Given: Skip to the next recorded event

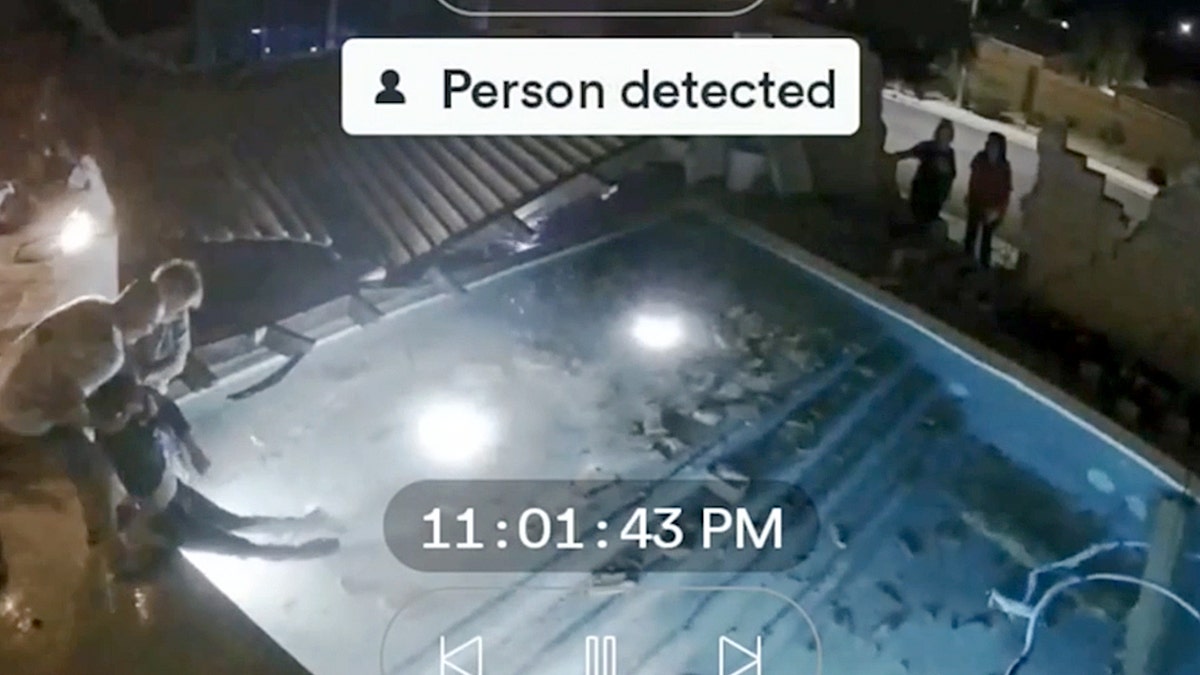Looking at the screenshot, I should pyautogui.click(x=739, y=655).
